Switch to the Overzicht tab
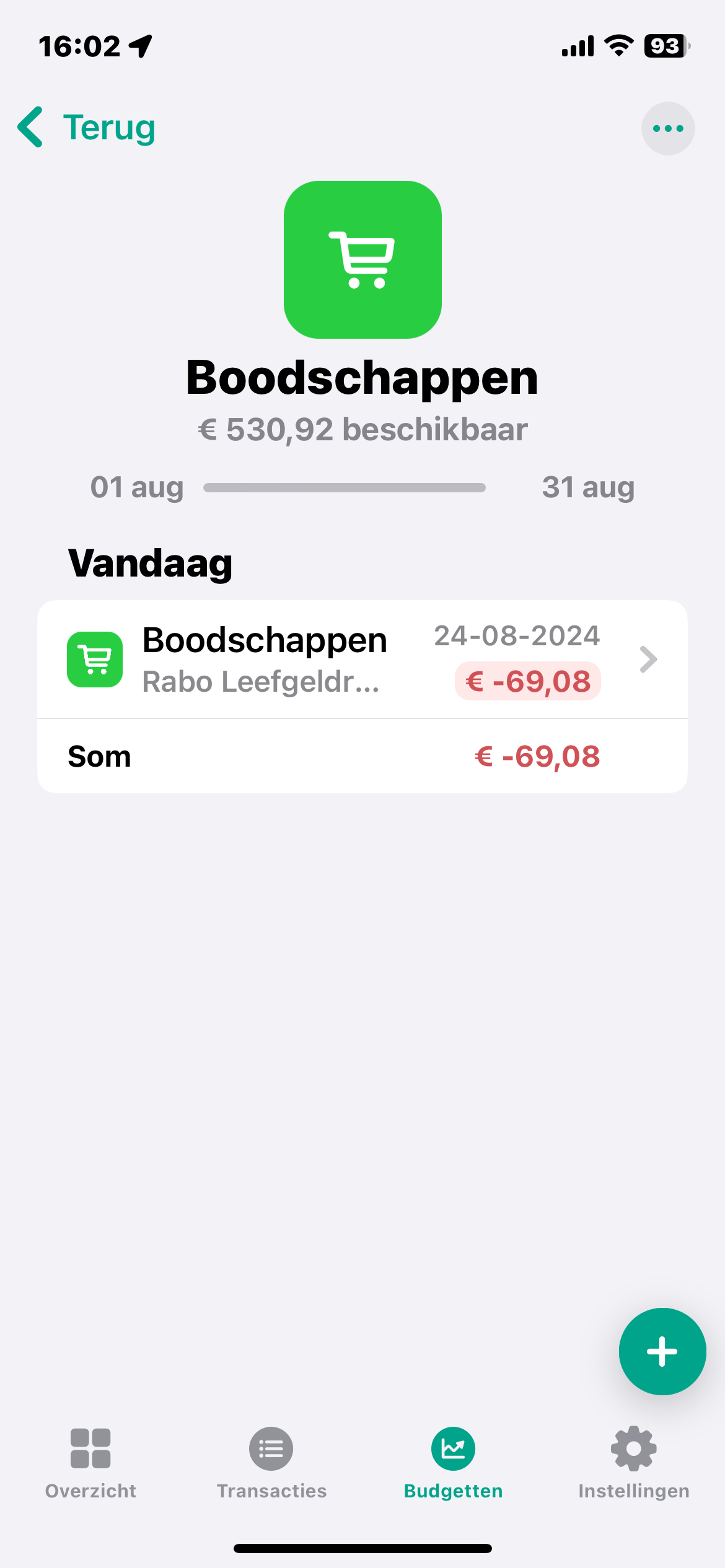The width and height of the screenshot is (725, 1568). [x=90, y=1463]
